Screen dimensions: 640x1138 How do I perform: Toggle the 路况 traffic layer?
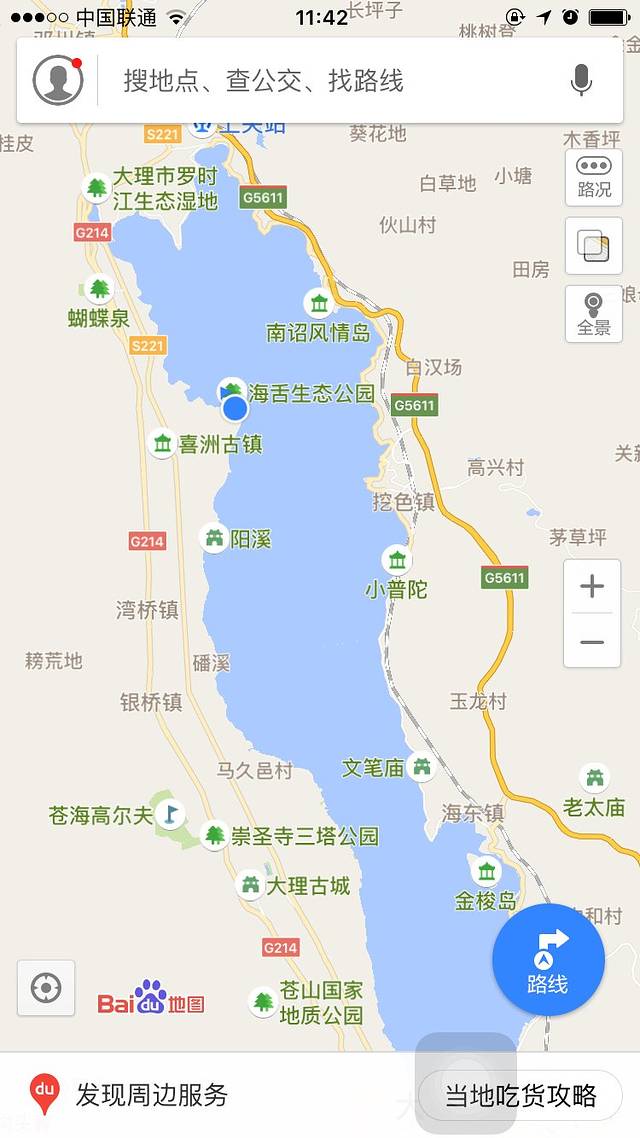click(594, 178)
